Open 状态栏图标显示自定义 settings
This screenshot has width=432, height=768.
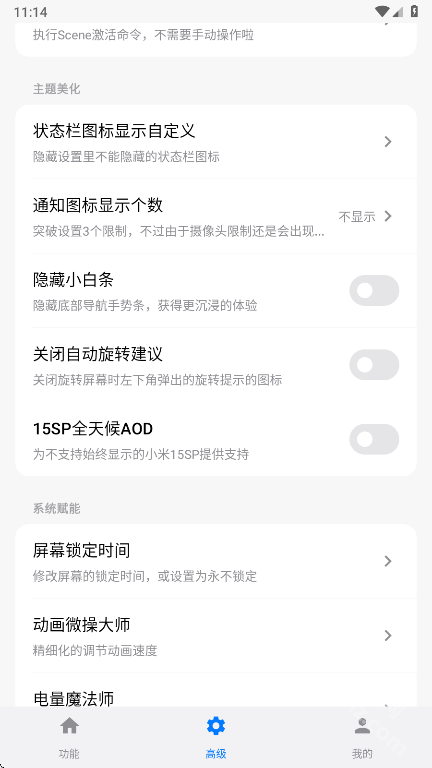coord(216,142)
